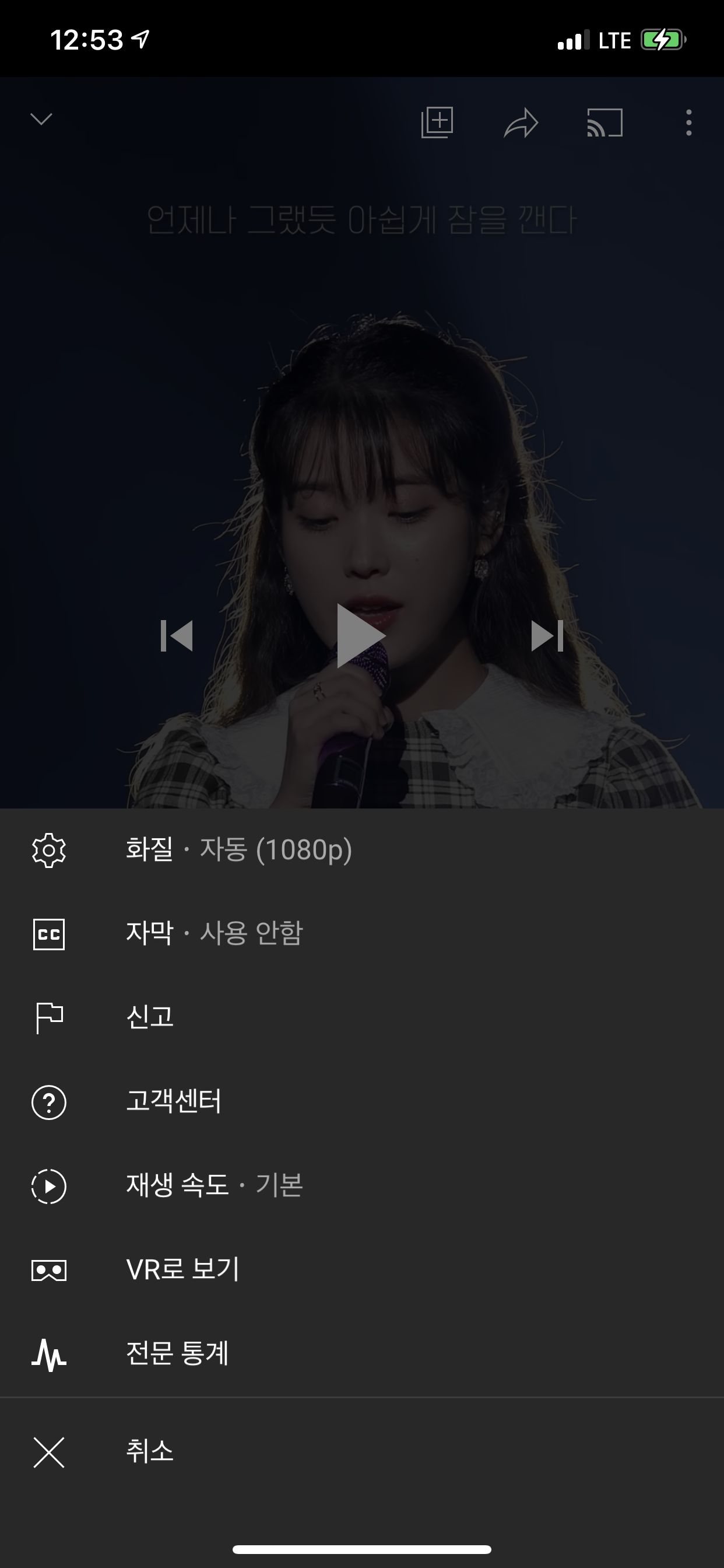This screenshot has width=724, height=1568.
Task: Minimize player with down chevron
Action: point(41,118)
